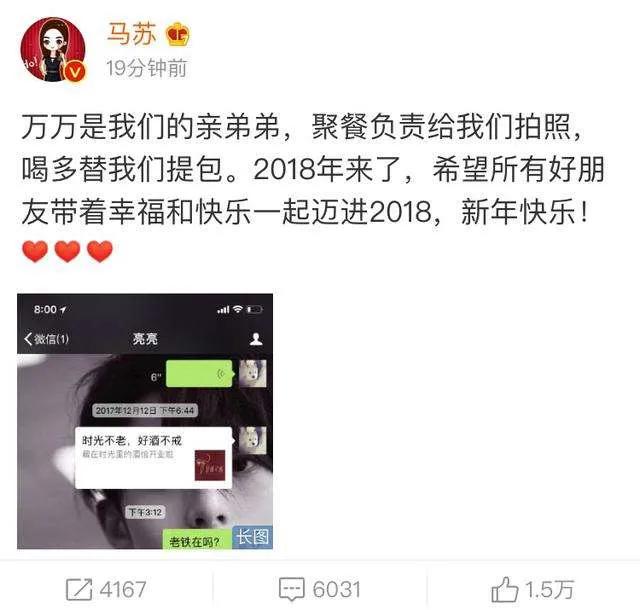Open the 6031 comments

coord(320,588)
